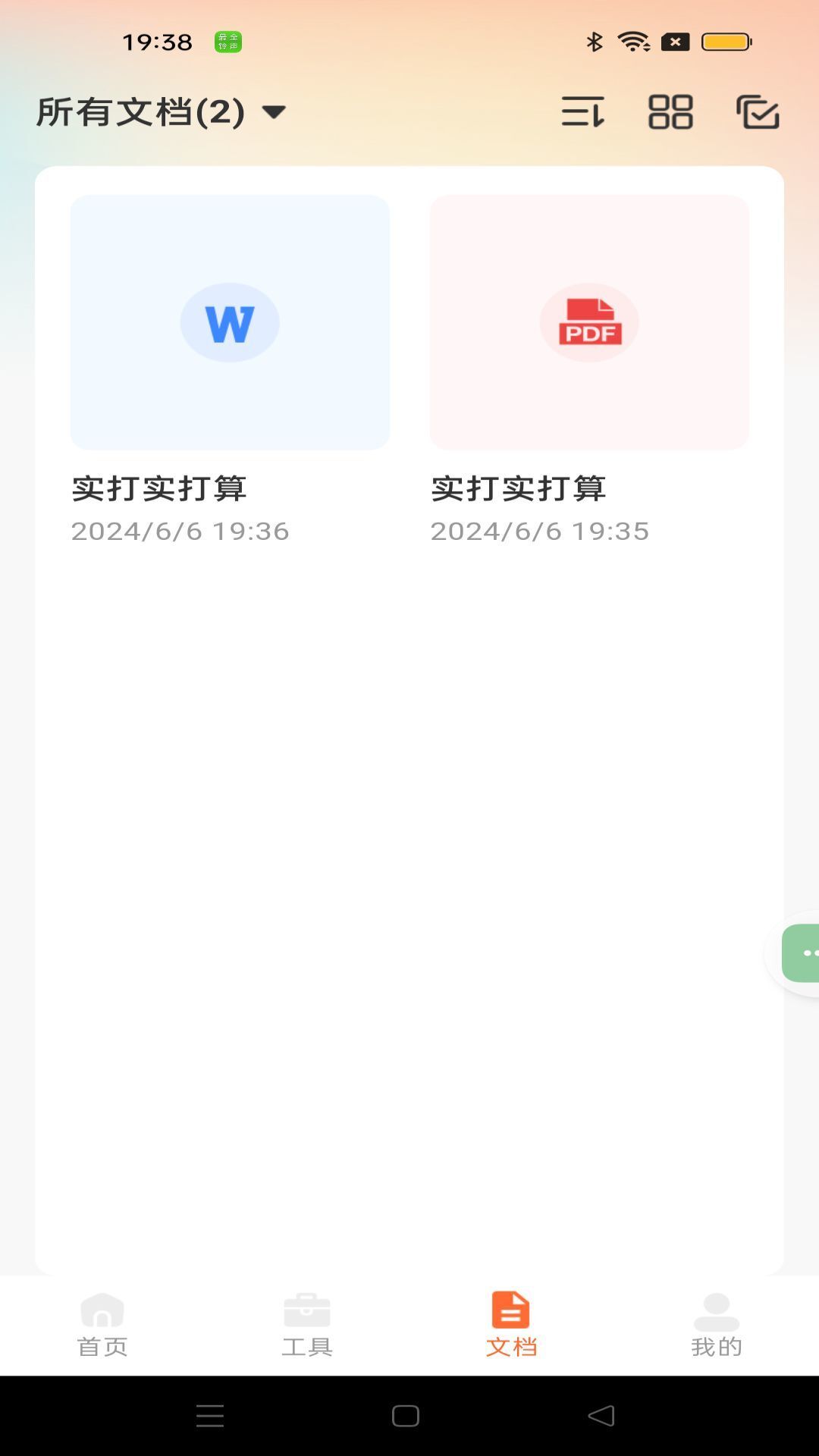Open multi-select mode with checkmark icon
The height and width of the screenshot is (1456, 819).
click(x=760, y=113)
